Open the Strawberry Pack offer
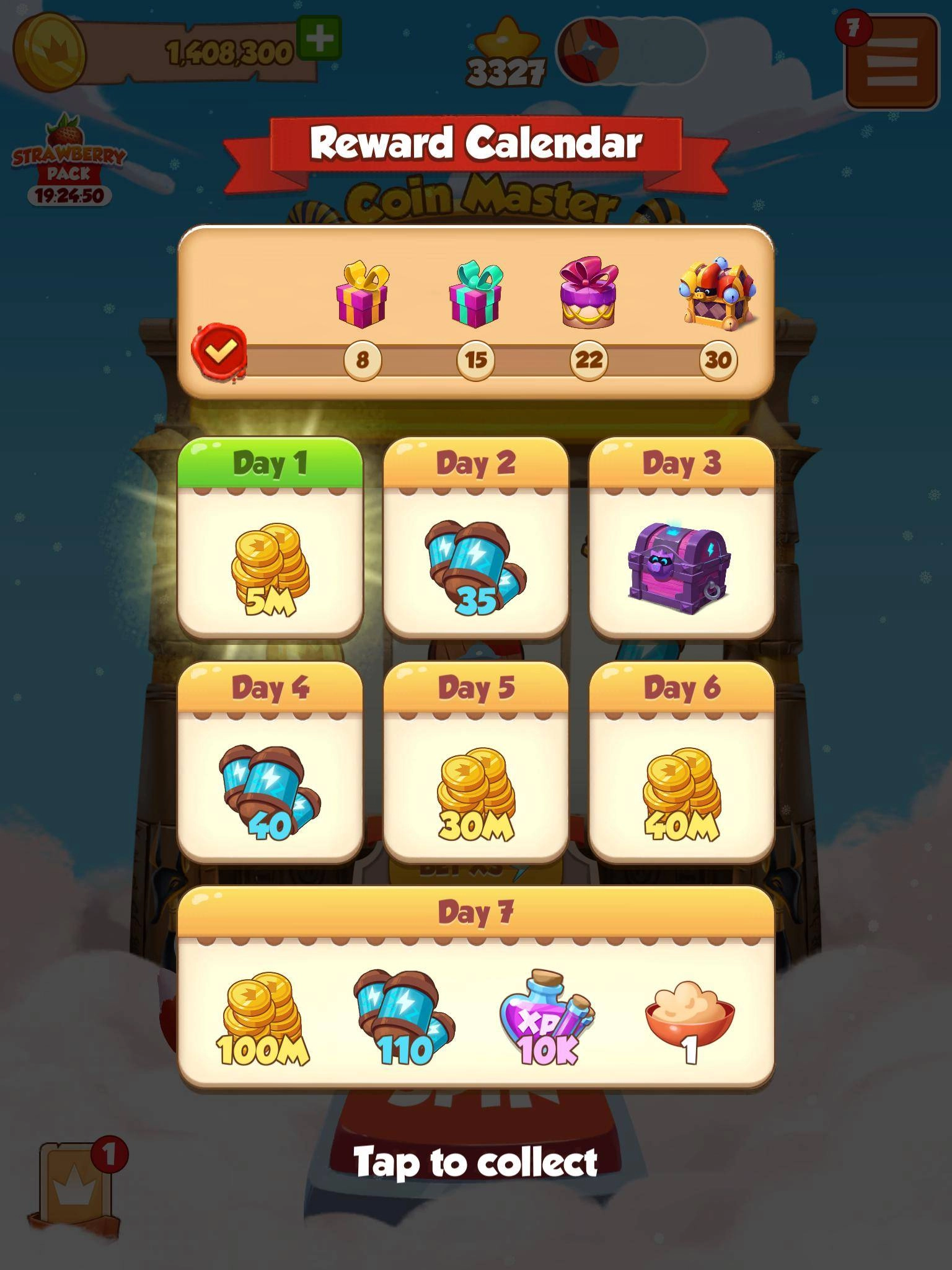952x1270 pixels. tap(69, 160)
